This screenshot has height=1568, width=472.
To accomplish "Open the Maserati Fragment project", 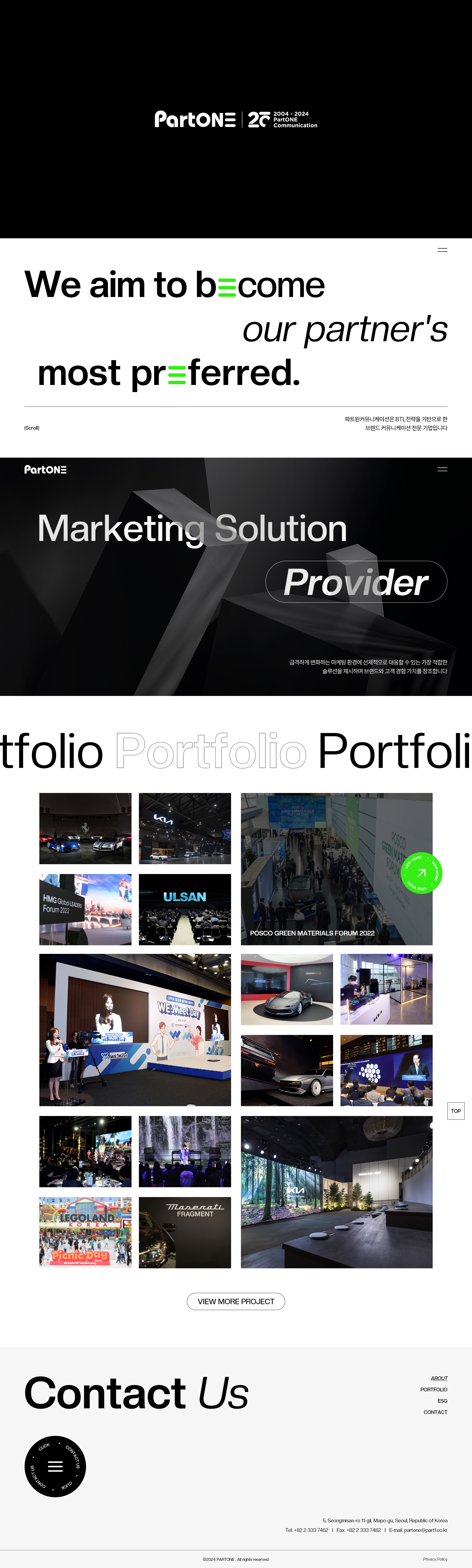I will coord(185,1232).
